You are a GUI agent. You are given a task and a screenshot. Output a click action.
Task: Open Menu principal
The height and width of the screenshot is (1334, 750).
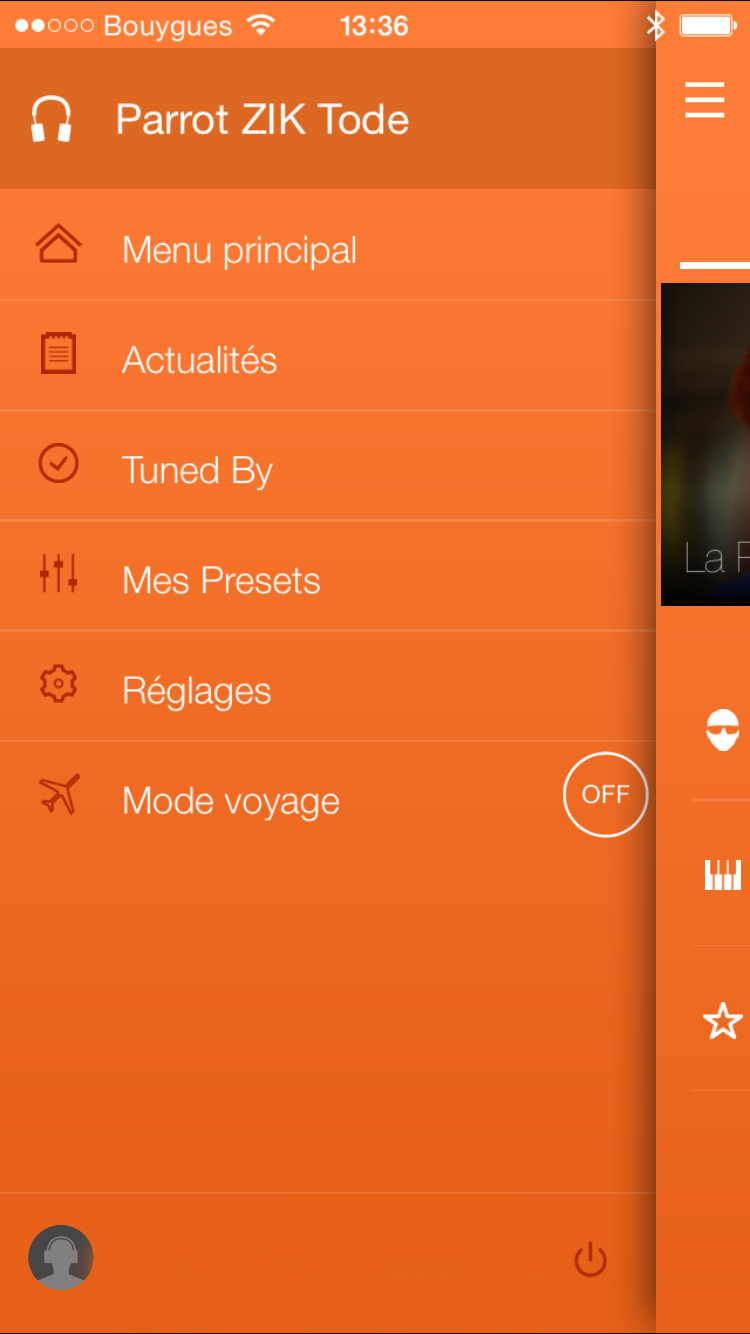click(x=238, y=250)
